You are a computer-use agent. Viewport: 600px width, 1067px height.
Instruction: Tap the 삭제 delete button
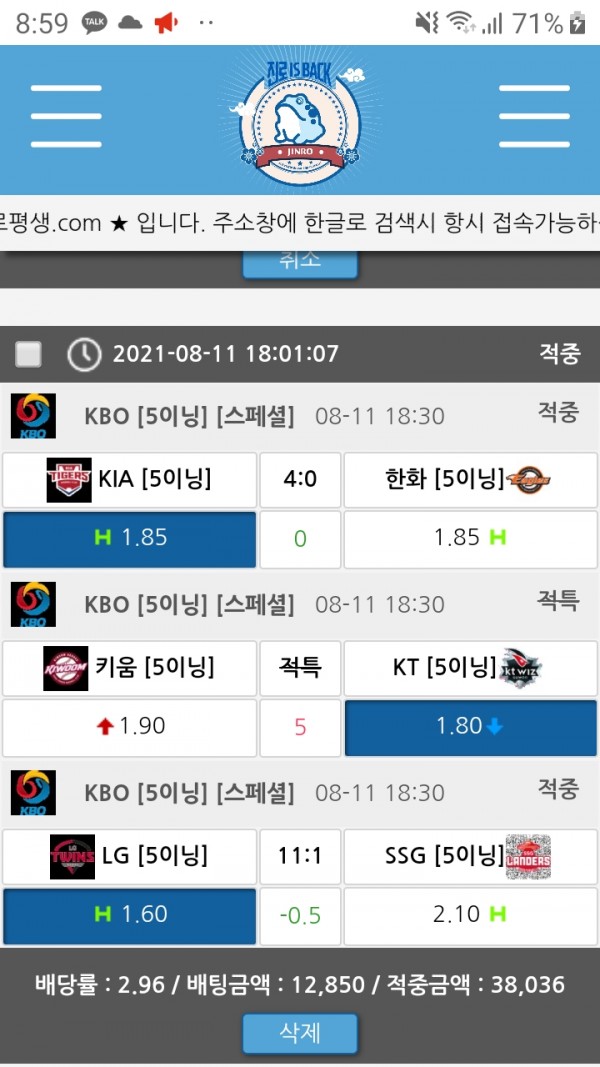300,1032
